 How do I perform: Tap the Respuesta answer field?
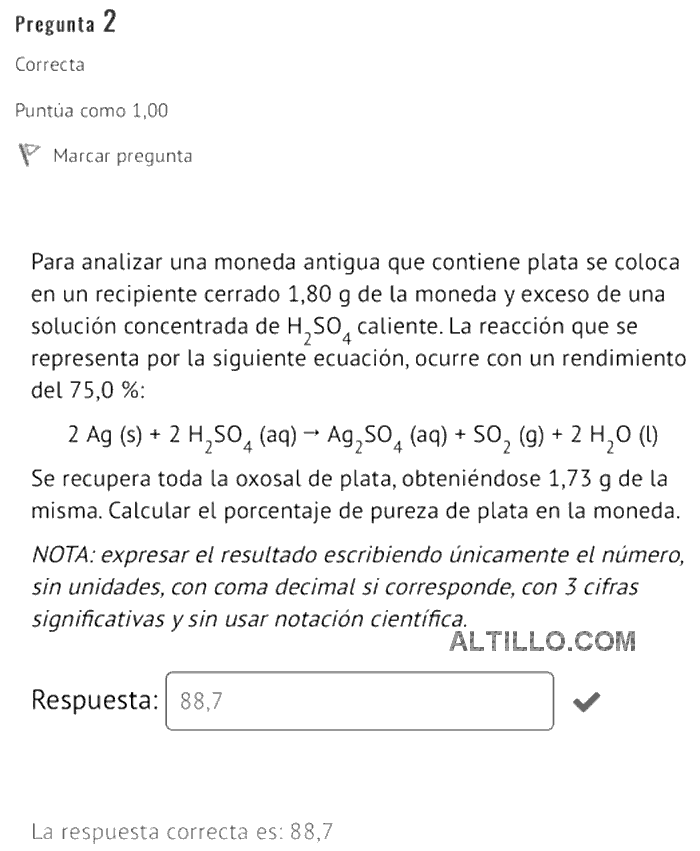pos(361,701)
